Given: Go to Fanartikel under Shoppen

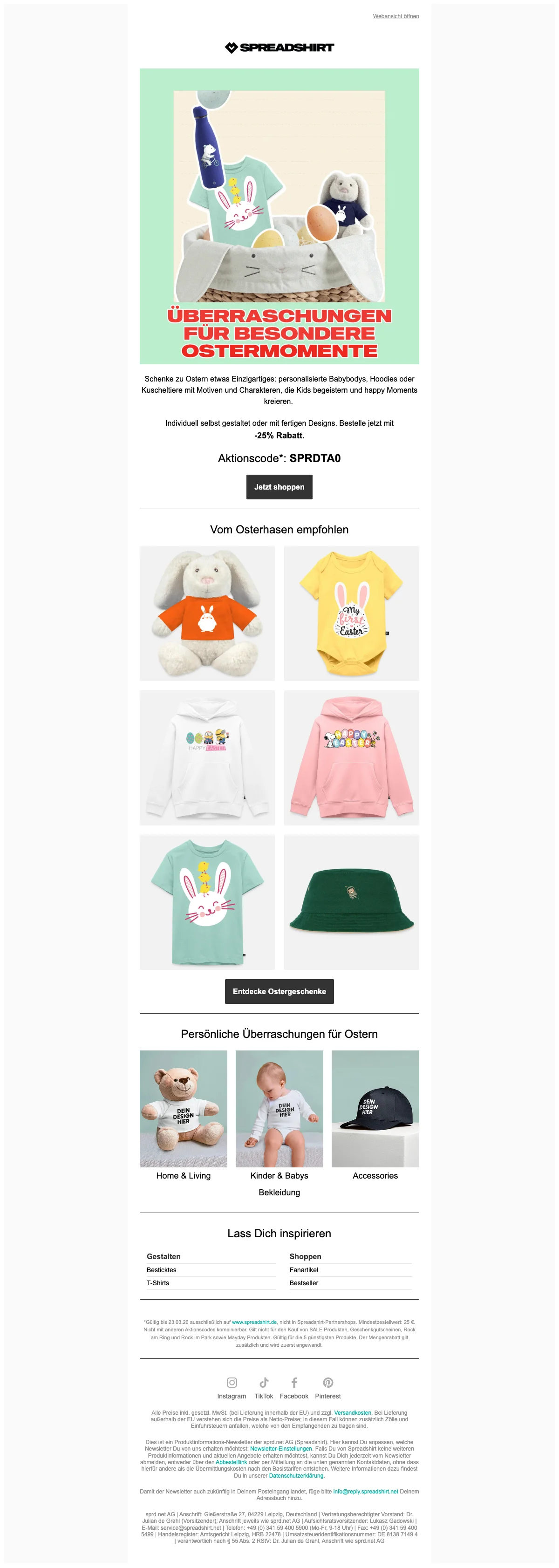Looking at the screenshot, I should tap(304, 1270).
